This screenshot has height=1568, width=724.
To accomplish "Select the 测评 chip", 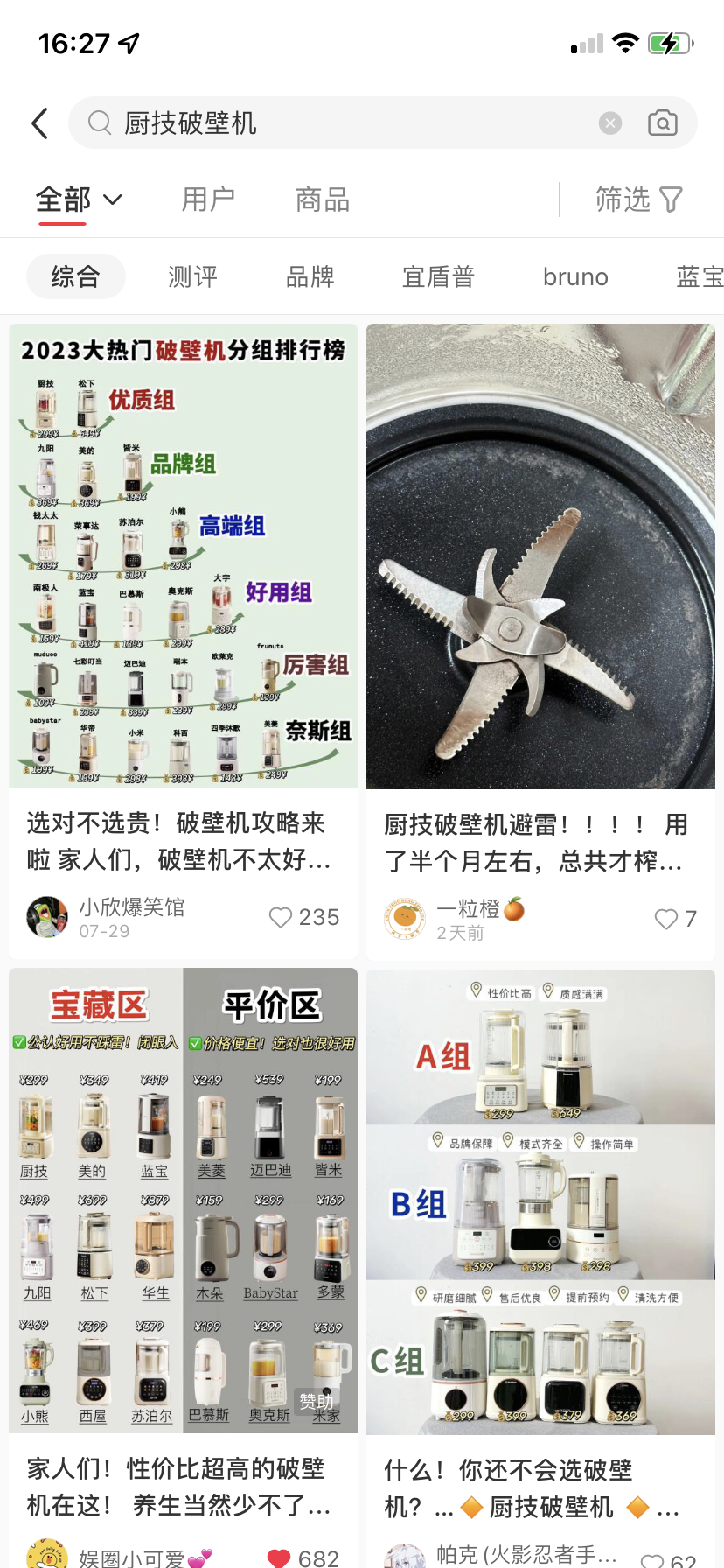I will click(x=192, y=276).
